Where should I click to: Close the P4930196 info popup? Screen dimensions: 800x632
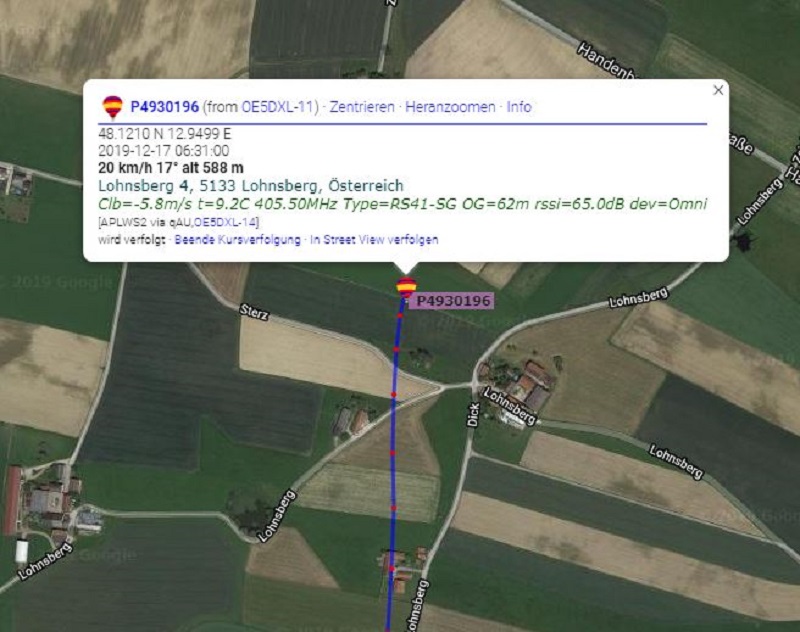(717, 90)
